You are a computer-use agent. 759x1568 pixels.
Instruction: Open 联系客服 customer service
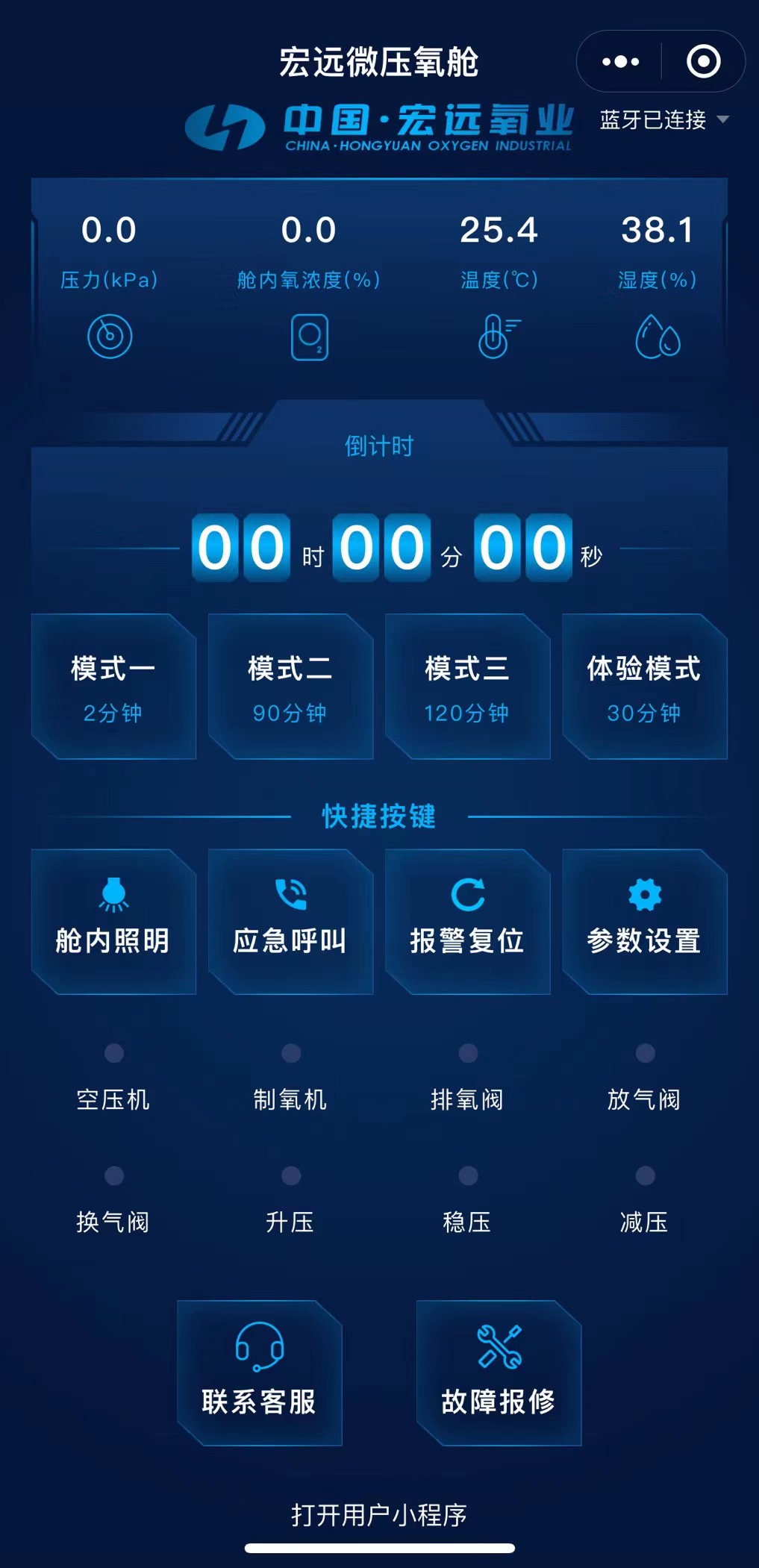[x=259, y=1372]
